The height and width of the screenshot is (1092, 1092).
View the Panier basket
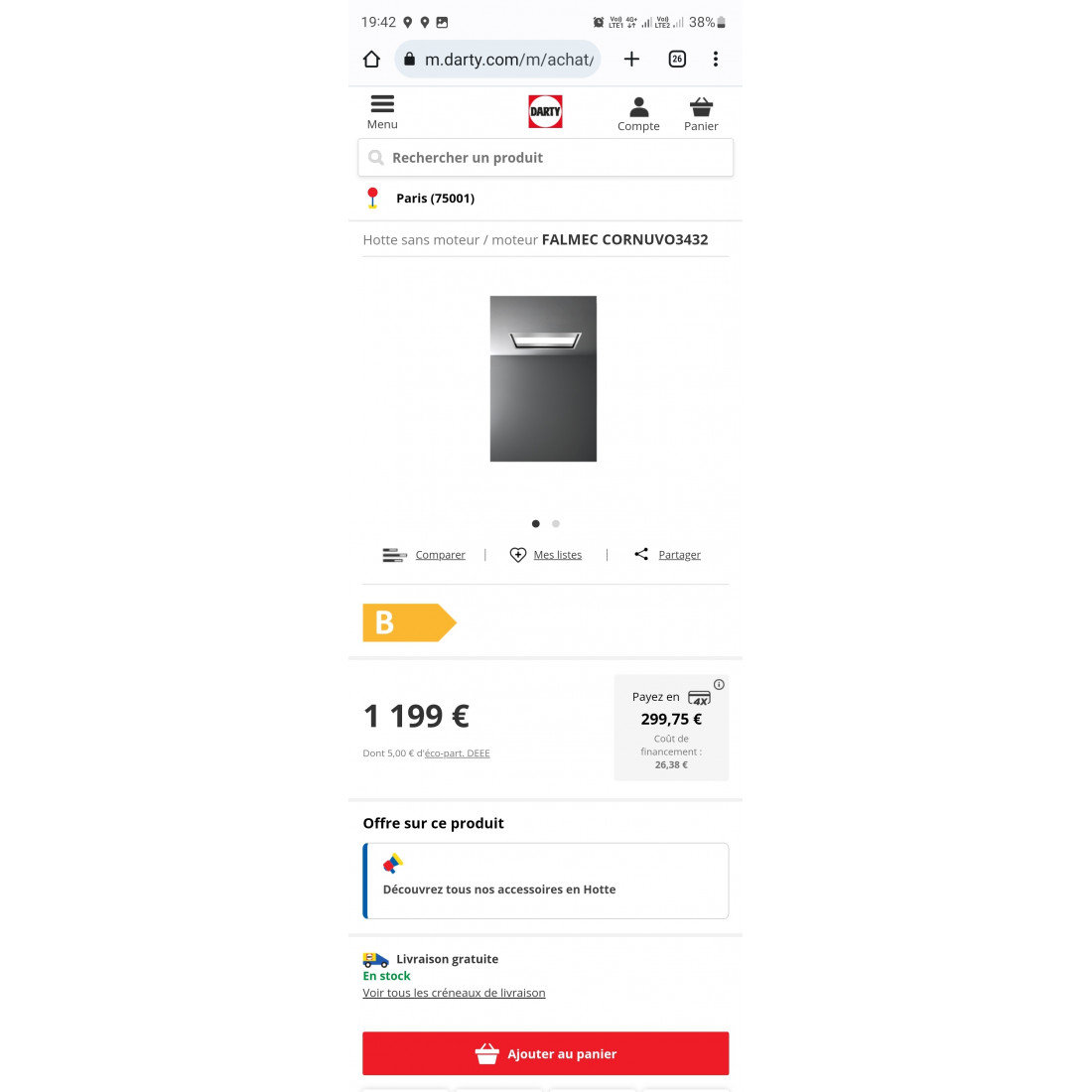701,113
